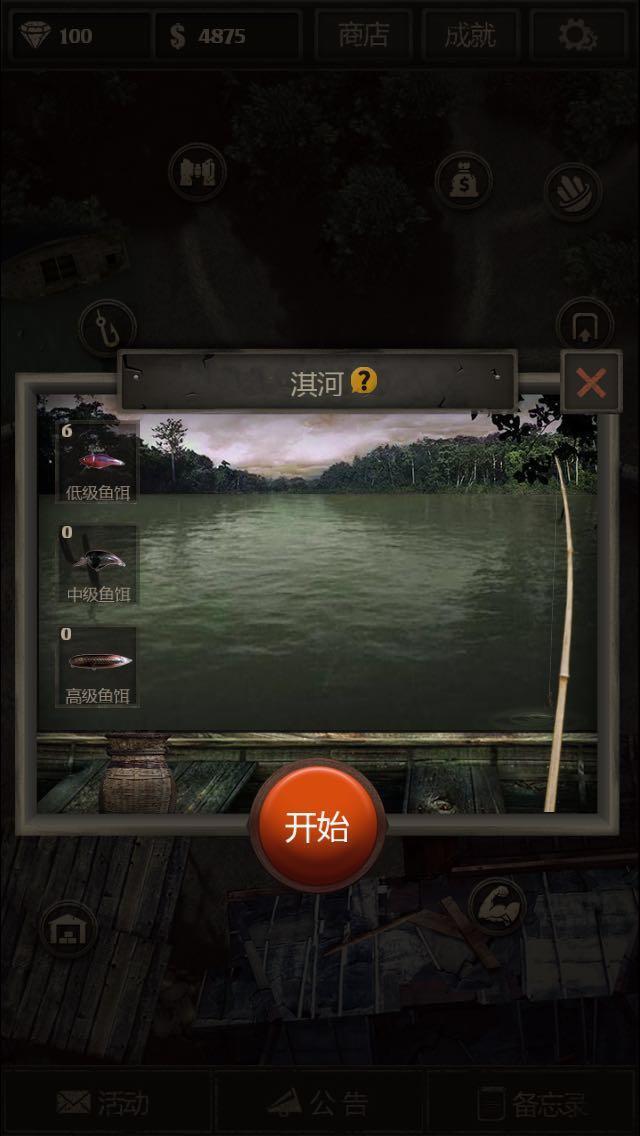Screen dimensions: 640x1136
Task: Select the 低级鱼饵 bait
Action: tap(97, 462)
